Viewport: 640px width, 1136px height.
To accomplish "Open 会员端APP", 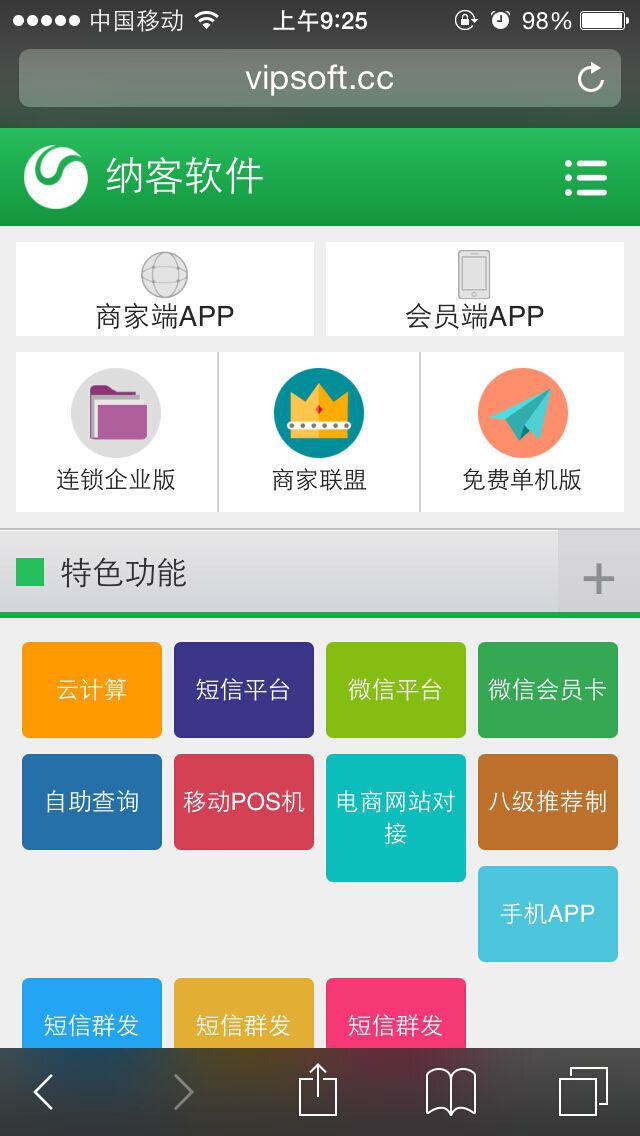I will [x=475, y=289].
